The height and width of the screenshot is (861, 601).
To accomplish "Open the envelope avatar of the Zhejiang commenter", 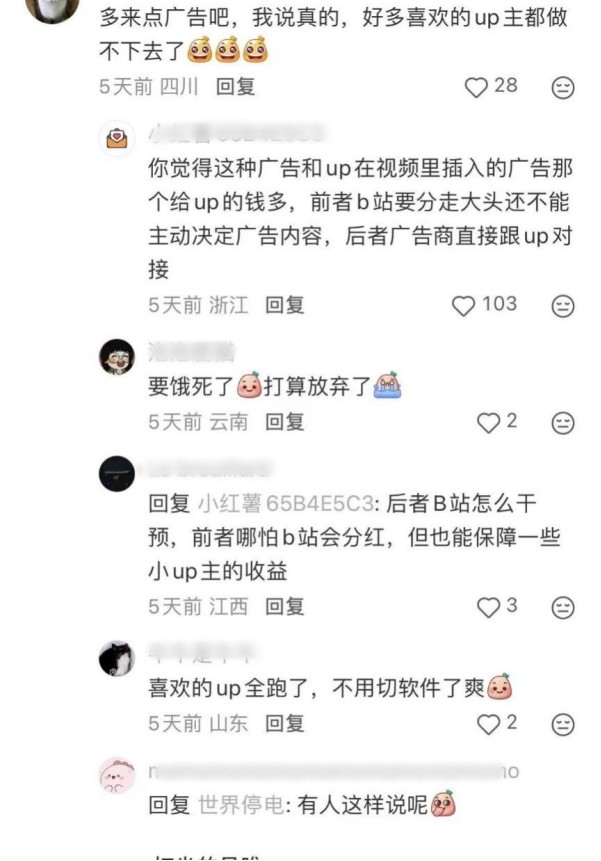I will 117,139.
